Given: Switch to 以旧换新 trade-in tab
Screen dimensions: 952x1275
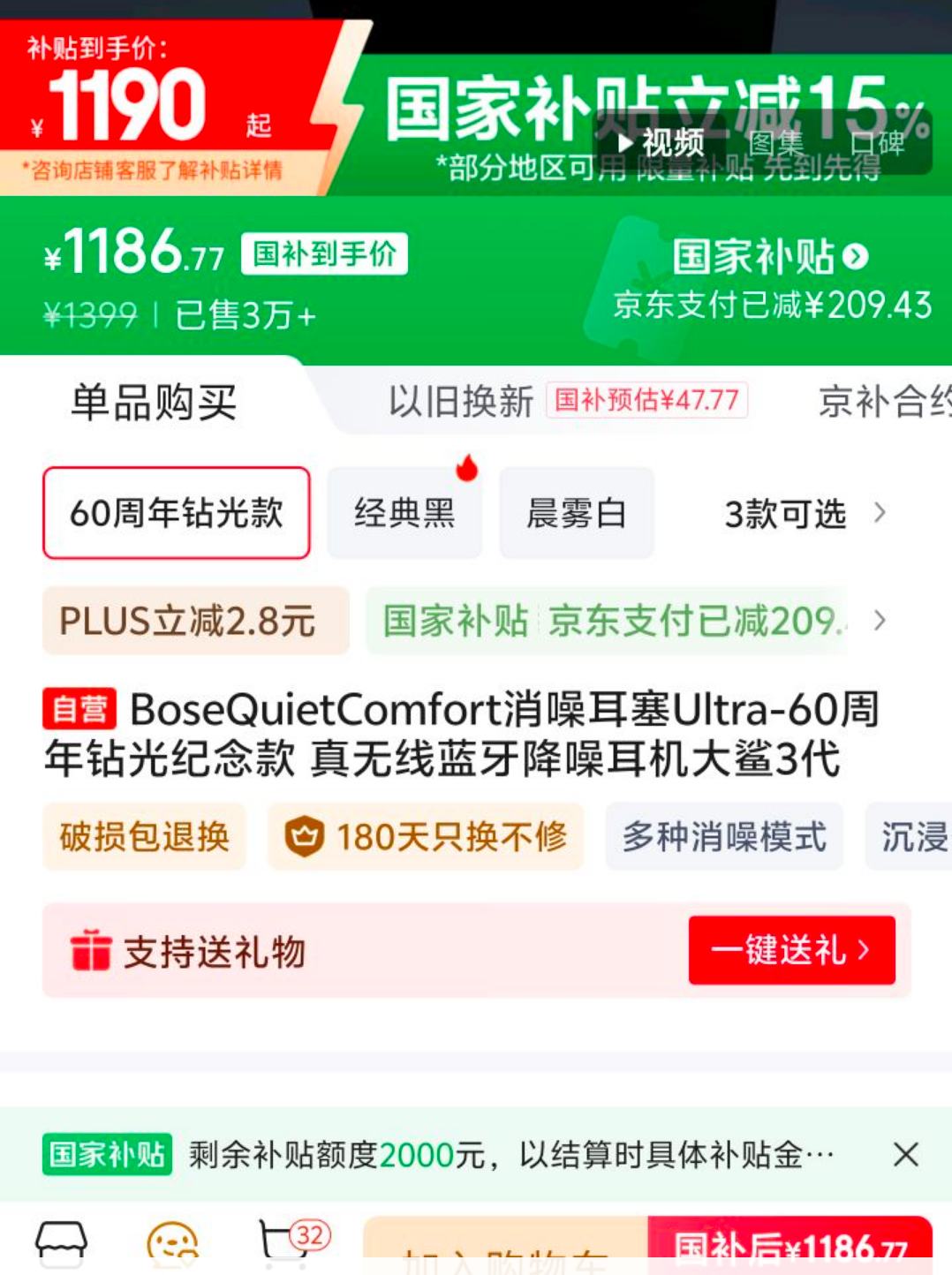Looking at the screenshot, I should point(461,402).
